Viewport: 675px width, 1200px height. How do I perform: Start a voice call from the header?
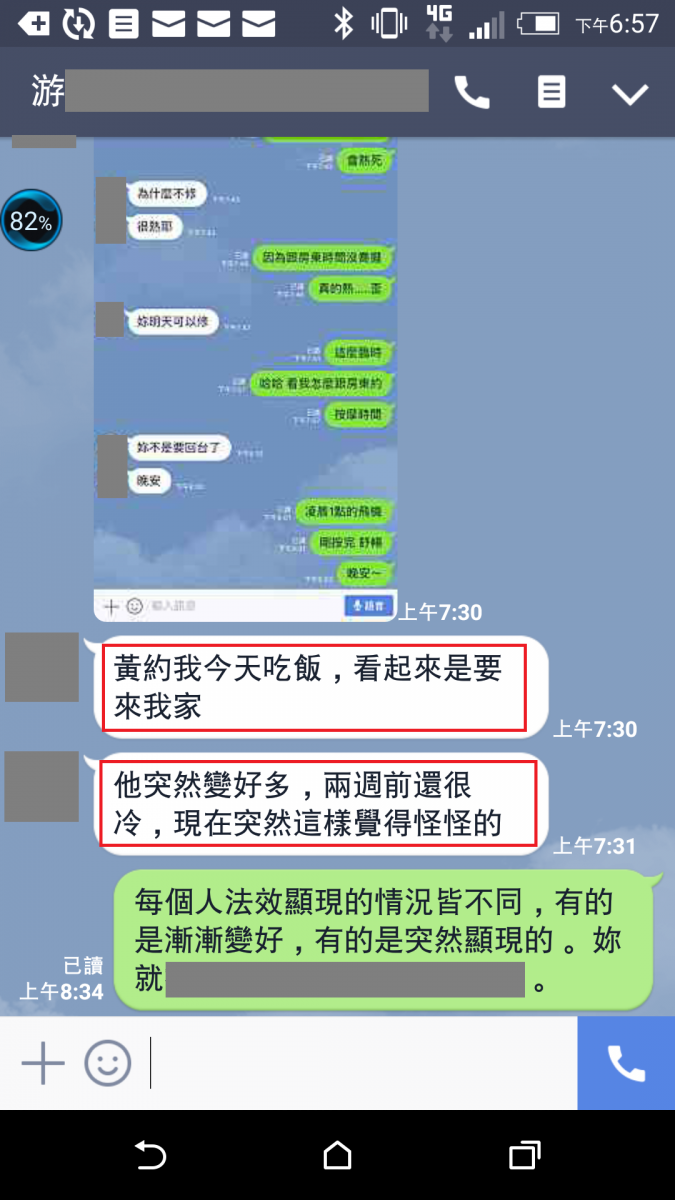pos(472,93)
